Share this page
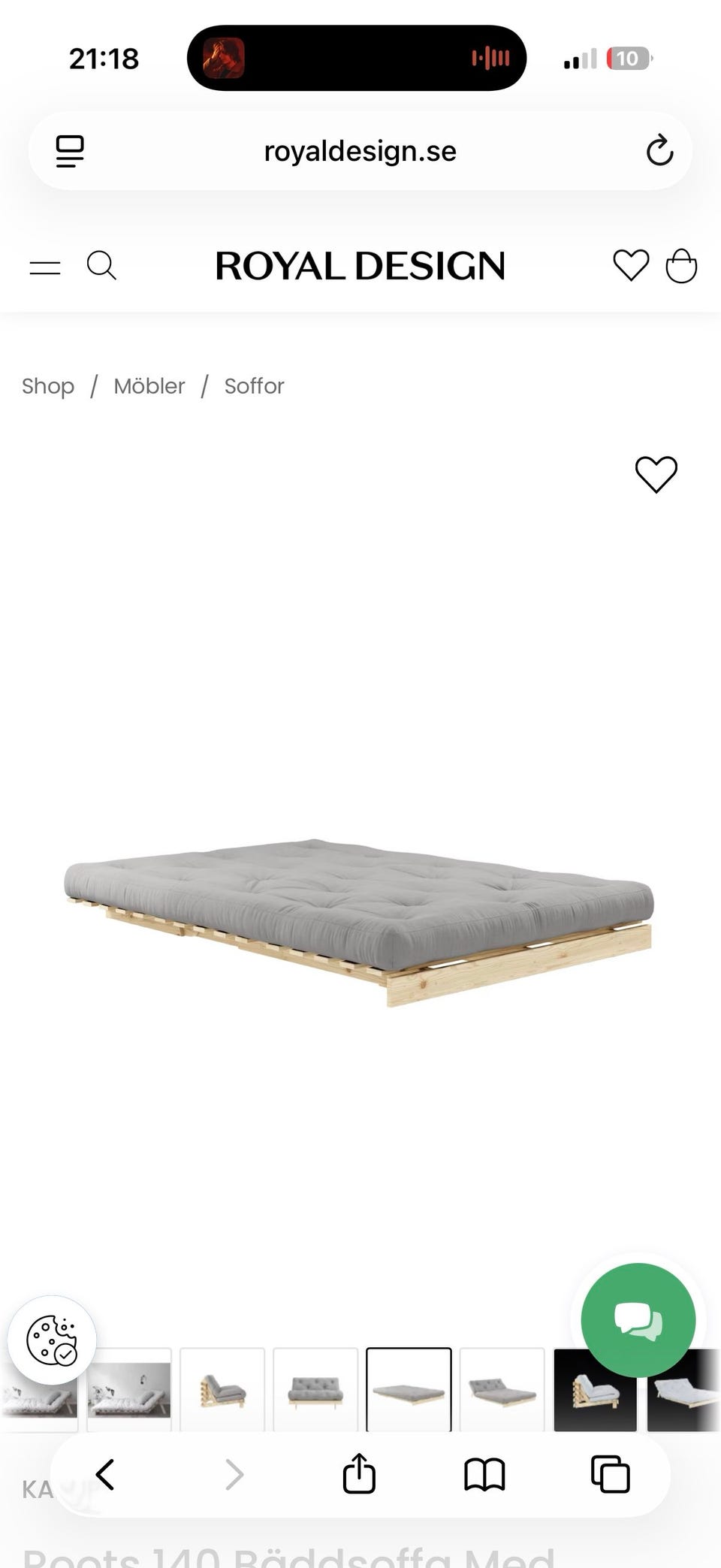 coord(359,1473)
